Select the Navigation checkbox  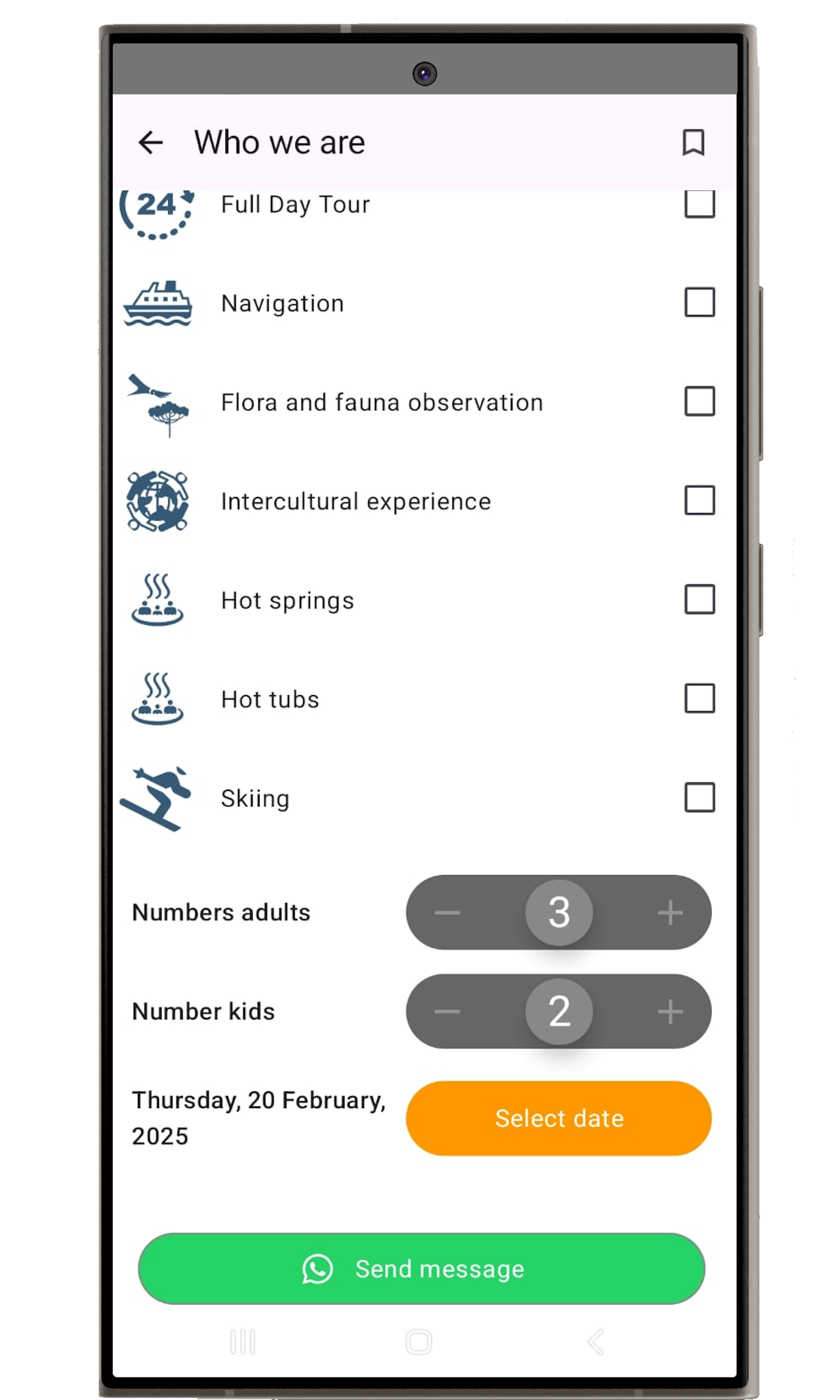[x=699, y=302]
